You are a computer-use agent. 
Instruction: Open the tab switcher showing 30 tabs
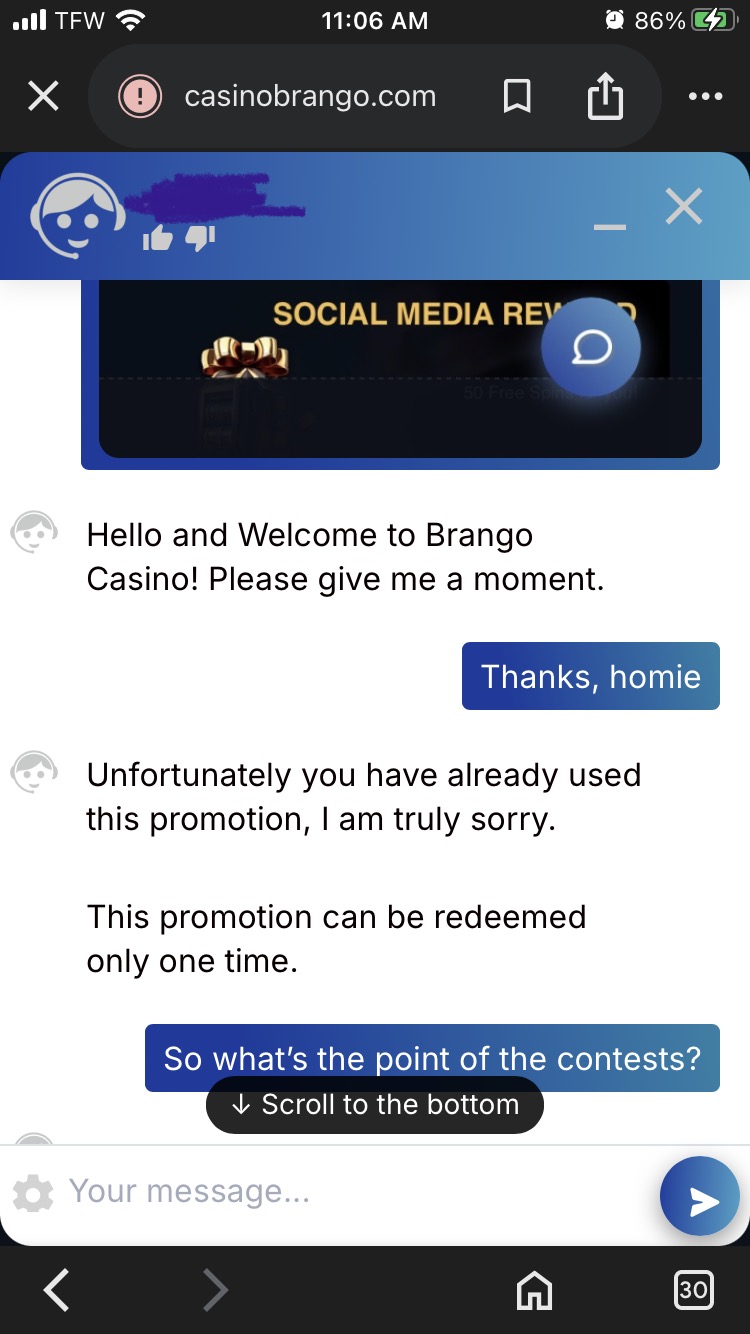point(692,1290)
